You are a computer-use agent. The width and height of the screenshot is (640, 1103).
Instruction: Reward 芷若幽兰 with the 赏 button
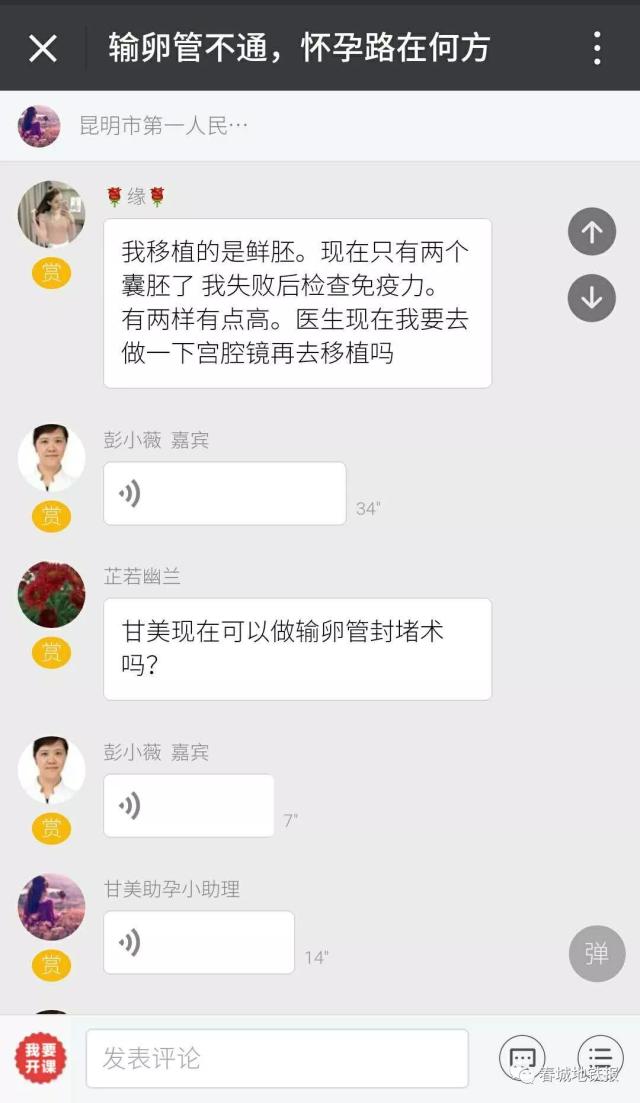tap(51, 652)
